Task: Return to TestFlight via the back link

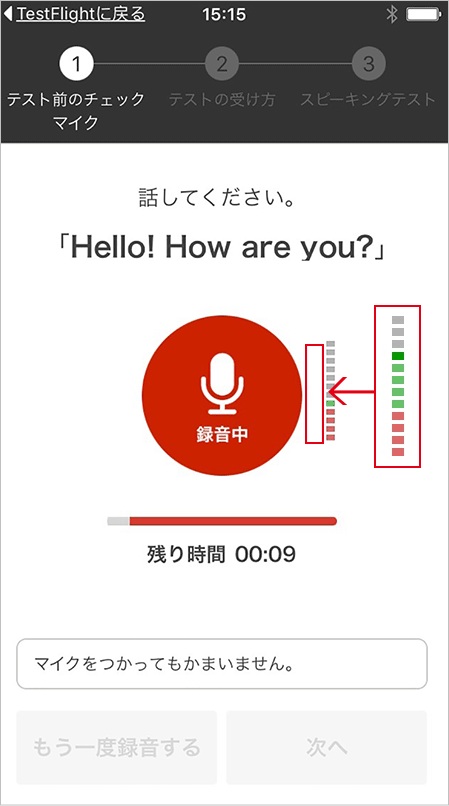Action: 75,14
